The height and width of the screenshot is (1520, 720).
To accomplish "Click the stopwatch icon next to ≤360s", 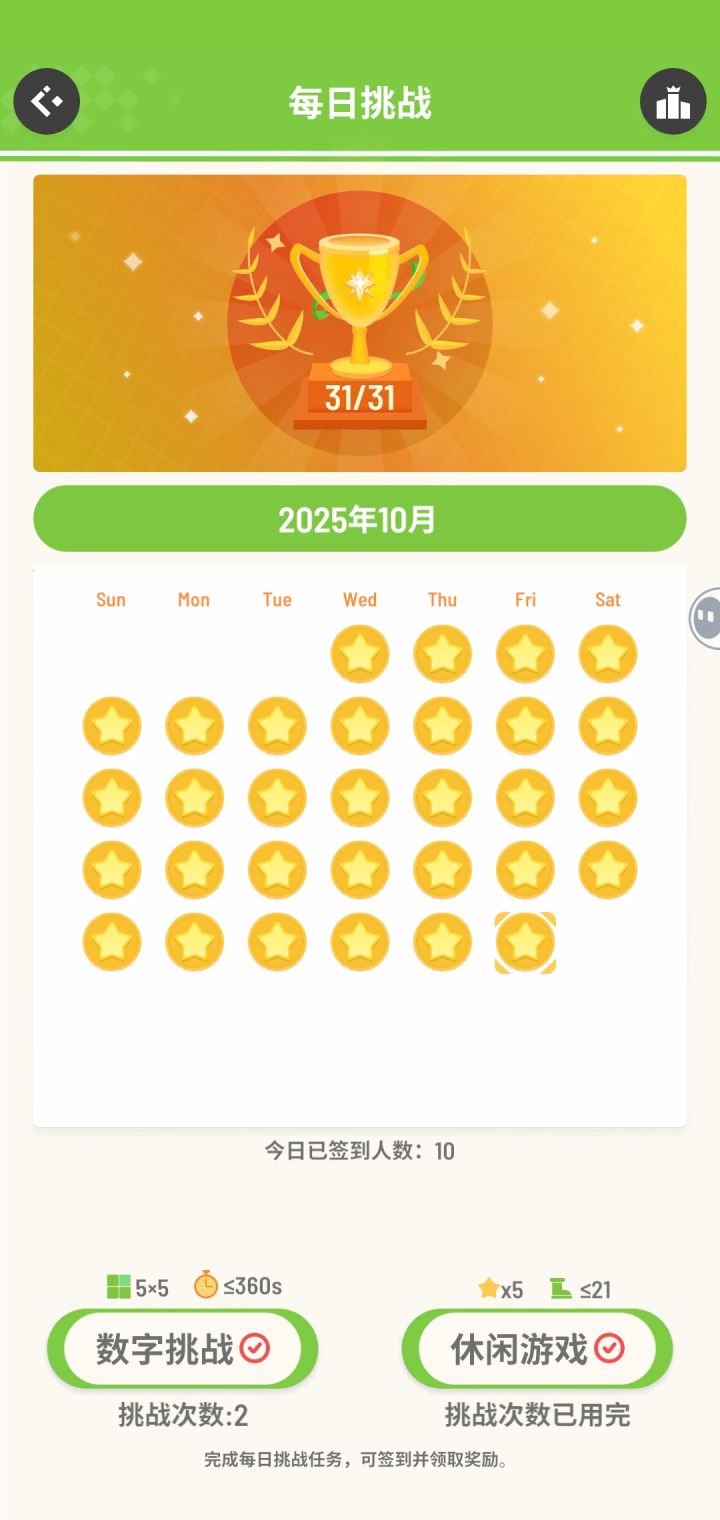I will click(x=209, y=1288).
